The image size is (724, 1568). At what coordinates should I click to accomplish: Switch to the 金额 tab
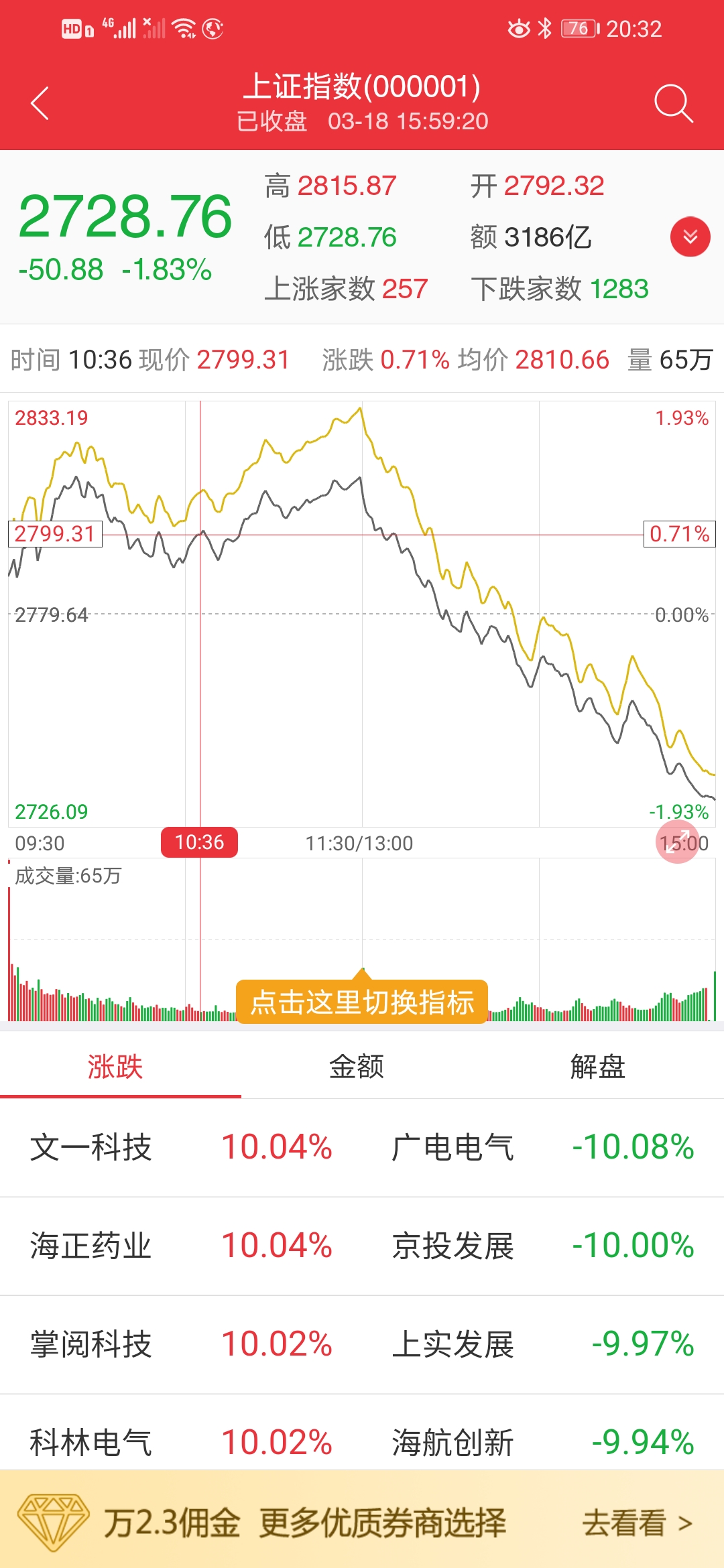click(357, 1067)
